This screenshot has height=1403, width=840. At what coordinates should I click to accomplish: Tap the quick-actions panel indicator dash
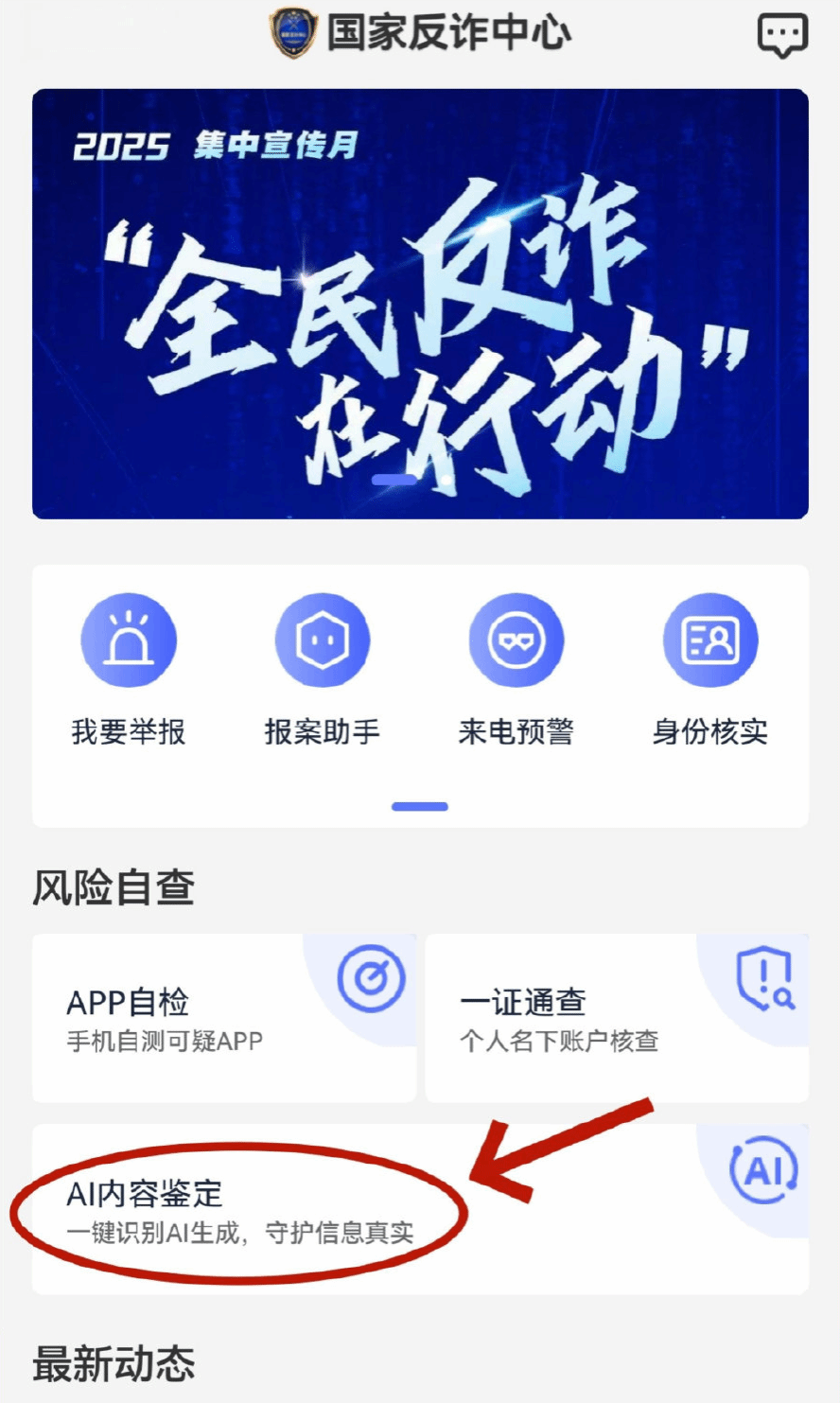click(x=420, y=805)
